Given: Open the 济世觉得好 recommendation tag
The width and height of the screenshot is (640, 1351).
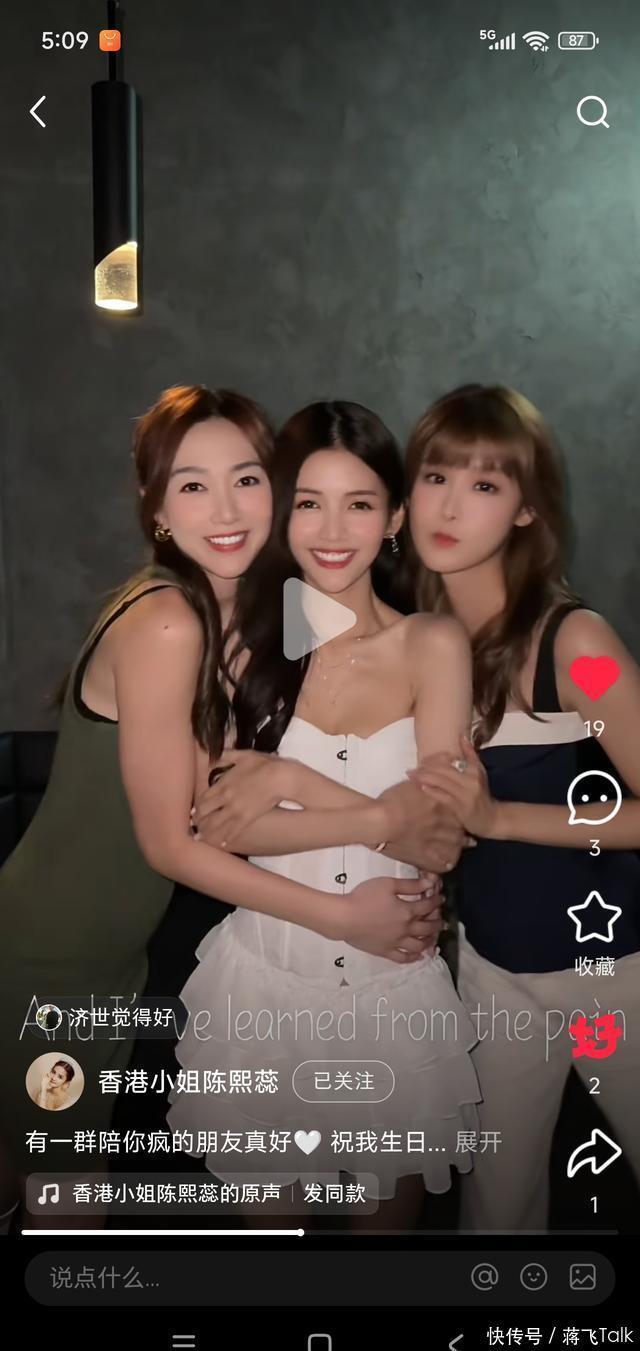Looking at the screenshot, I should point(105,1018).
